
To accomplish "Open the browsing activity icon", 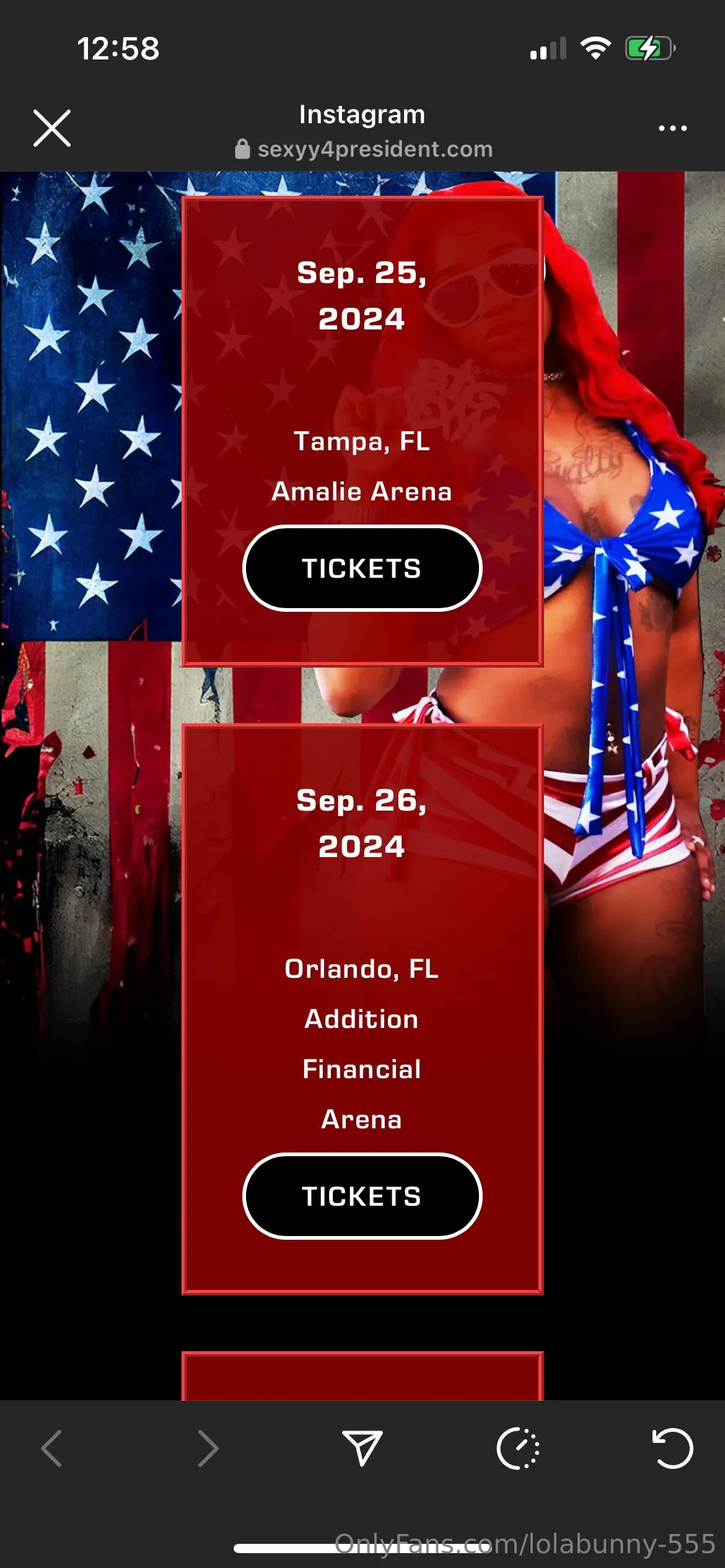I will (x=518, y=1448).
